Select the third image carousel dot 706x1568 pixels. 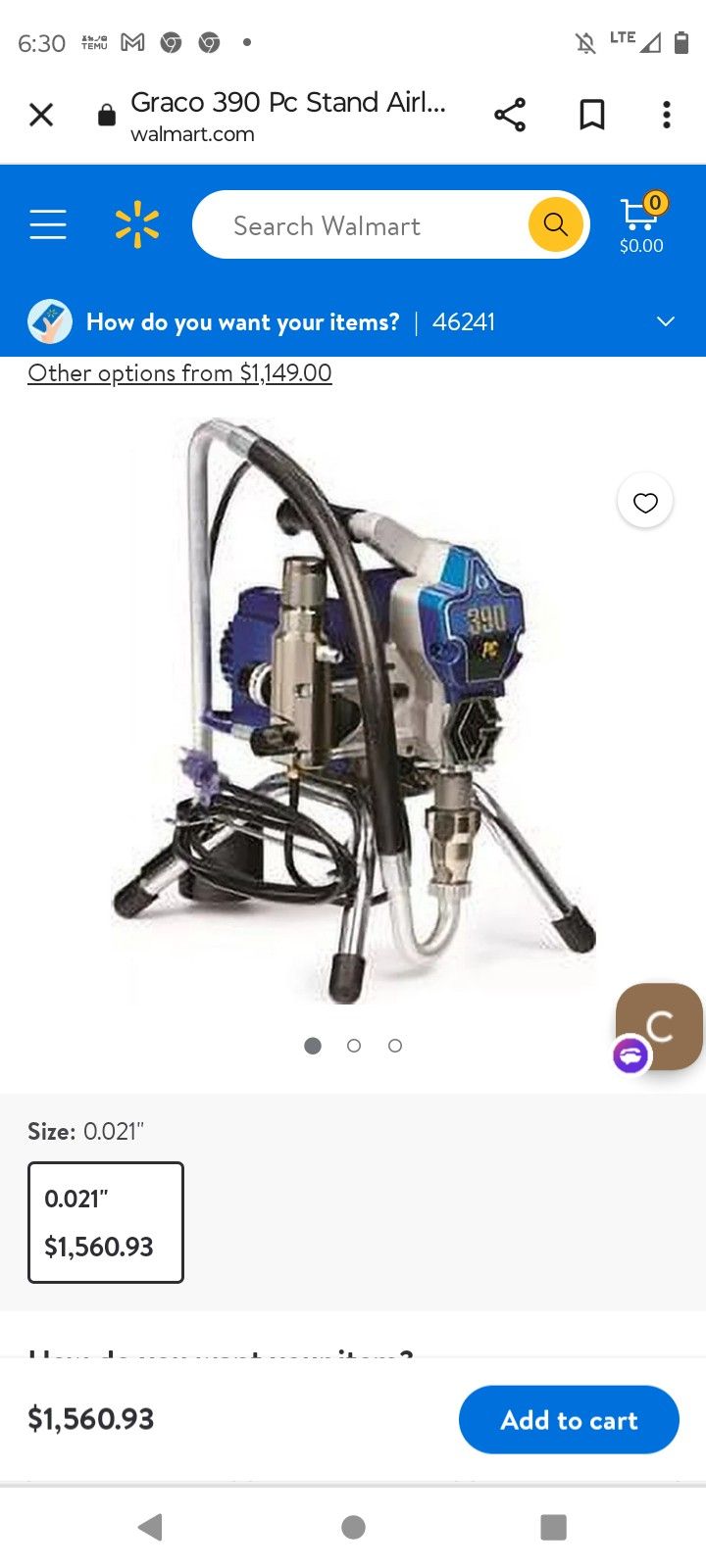(x=395, y=1046)
